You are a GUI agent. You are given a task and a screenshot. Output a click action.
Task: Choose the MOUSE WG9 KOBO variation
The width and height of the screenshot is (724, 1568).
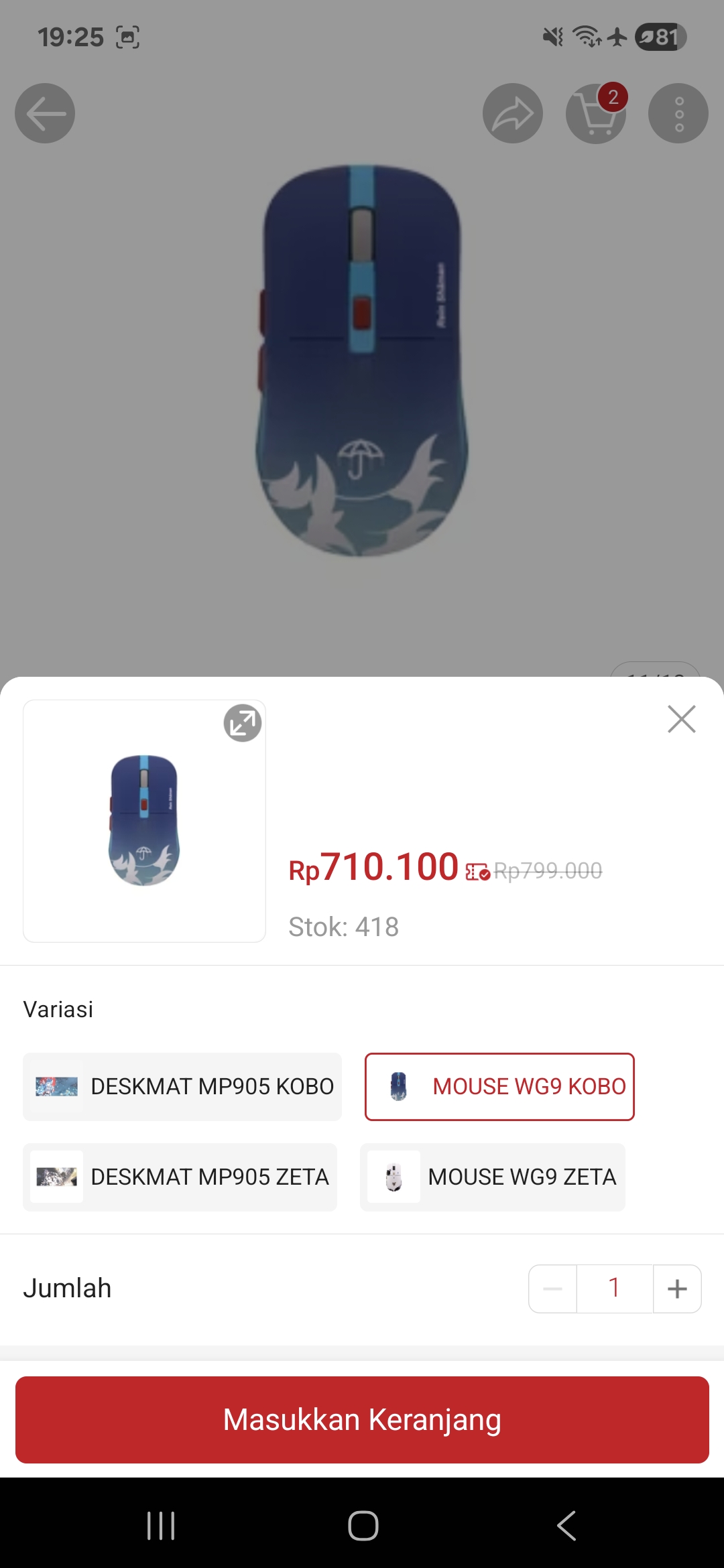pyautogui.click(x=499, y=1086)
